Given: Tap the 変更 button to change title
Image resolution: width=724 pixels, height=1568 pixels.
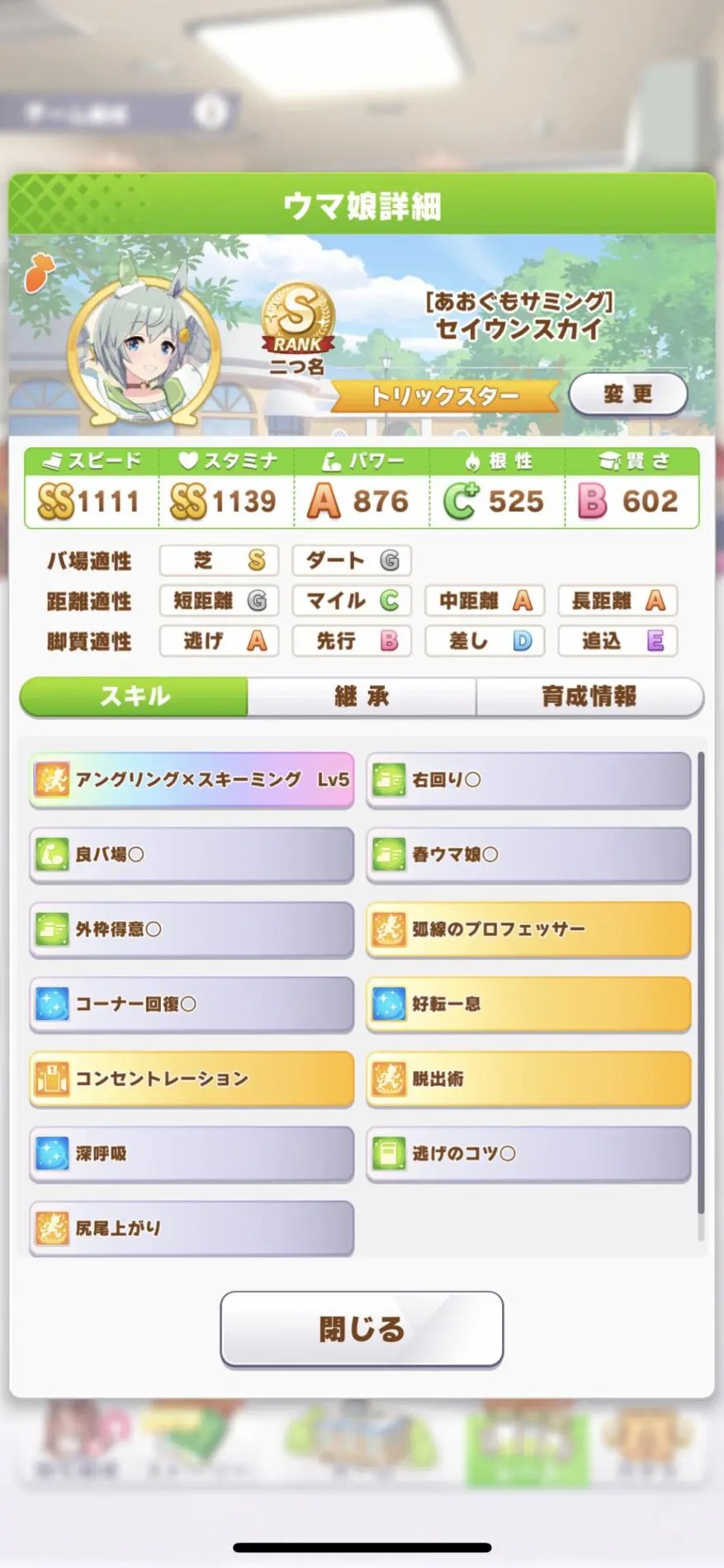Looking at the screenshot, I should tap(627, 394).
